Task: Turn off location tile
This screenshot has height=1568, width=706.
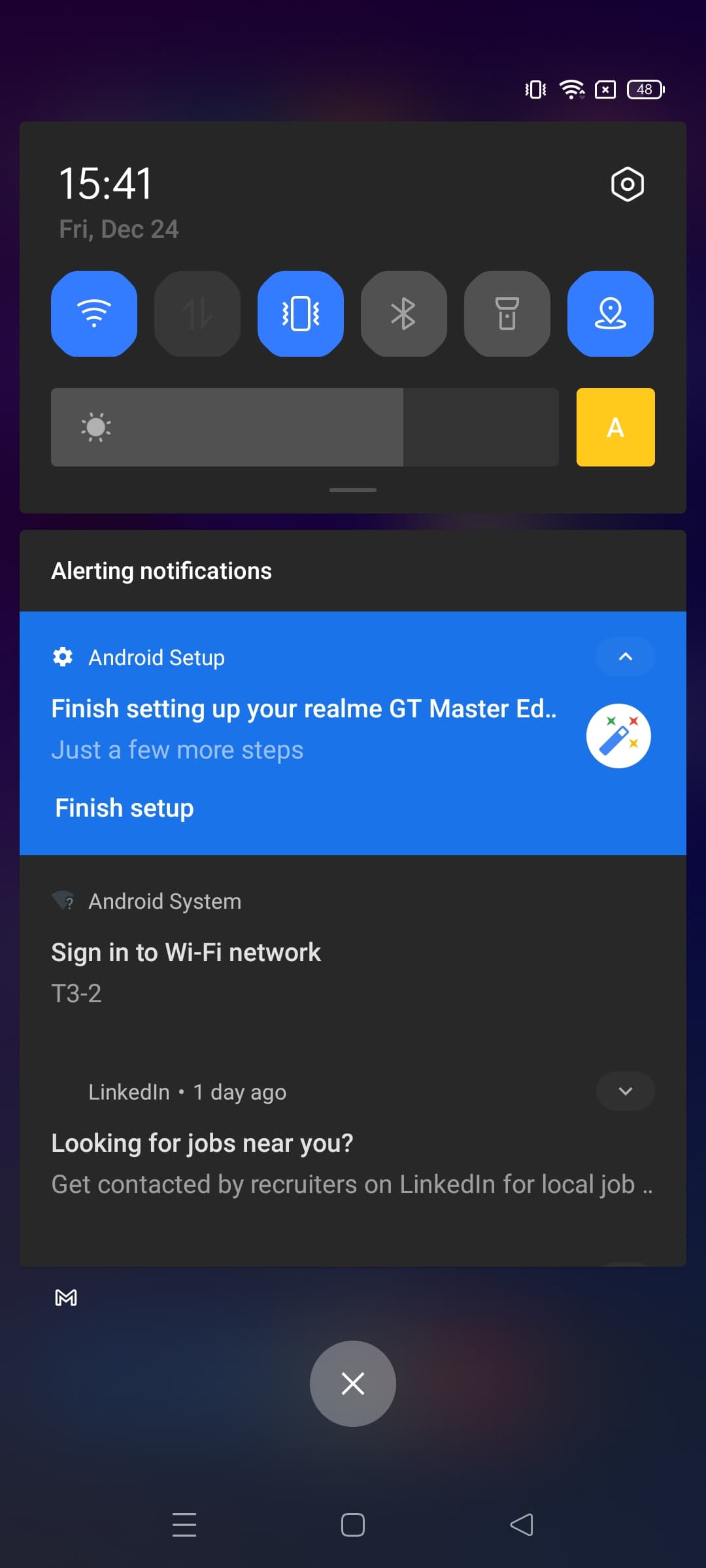Action: pos(610,314)
